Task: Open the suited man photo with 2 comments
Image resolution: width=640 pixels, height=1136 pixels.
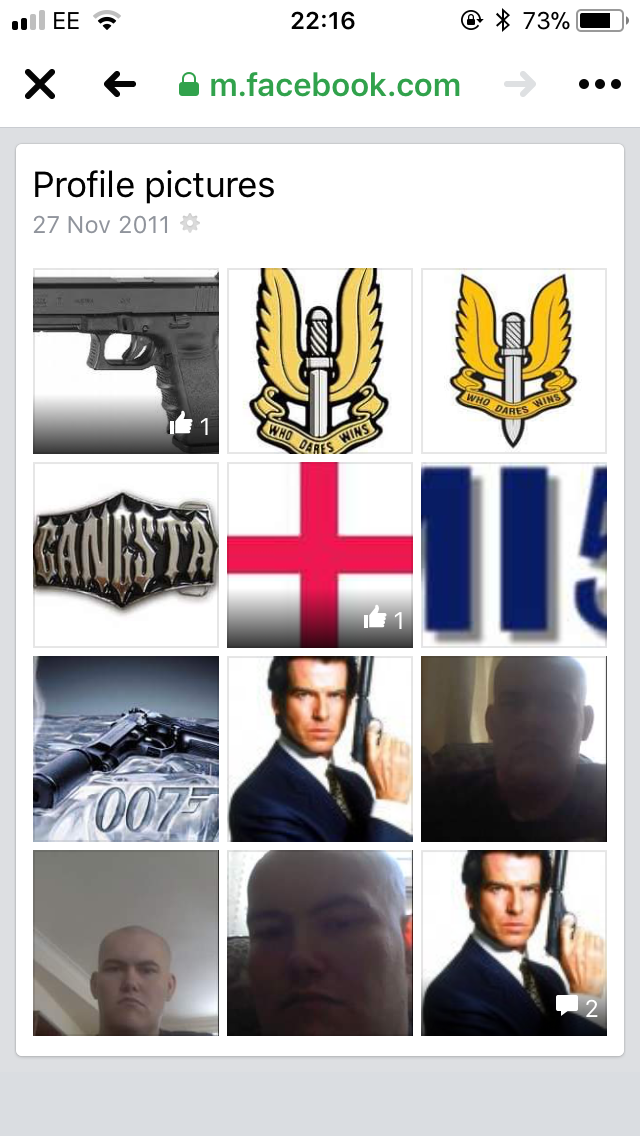Action: point(514,943)
